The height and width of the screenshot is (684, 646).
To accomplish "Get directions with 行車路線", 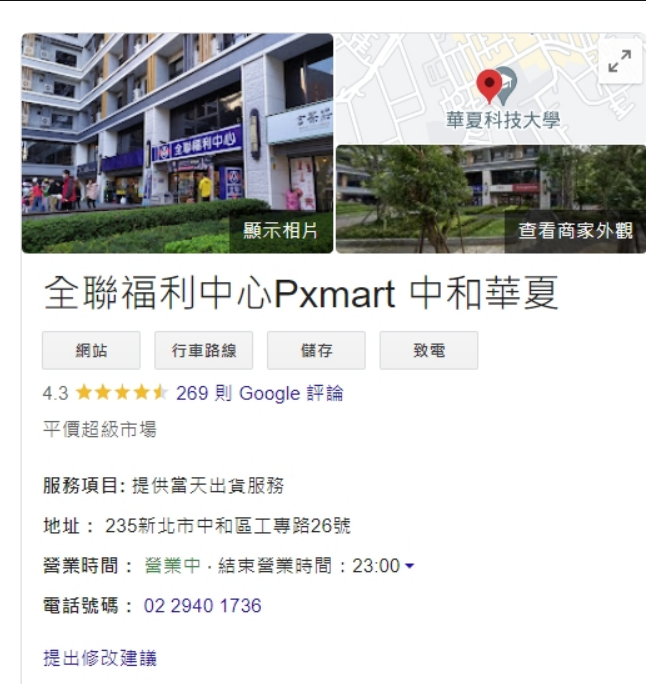I will click(204, 351).
